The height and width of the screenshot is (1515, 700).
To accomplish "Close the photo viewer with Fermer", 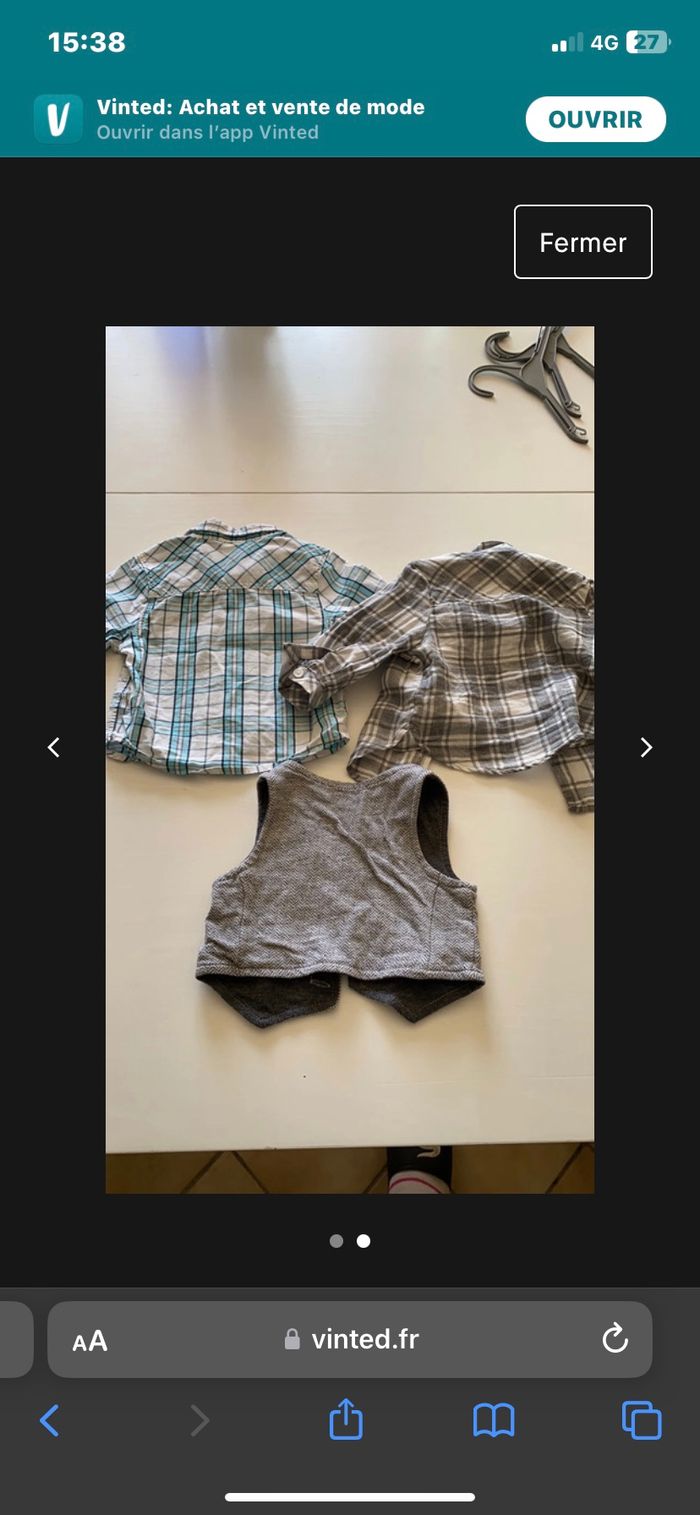I will coord(583,242).
